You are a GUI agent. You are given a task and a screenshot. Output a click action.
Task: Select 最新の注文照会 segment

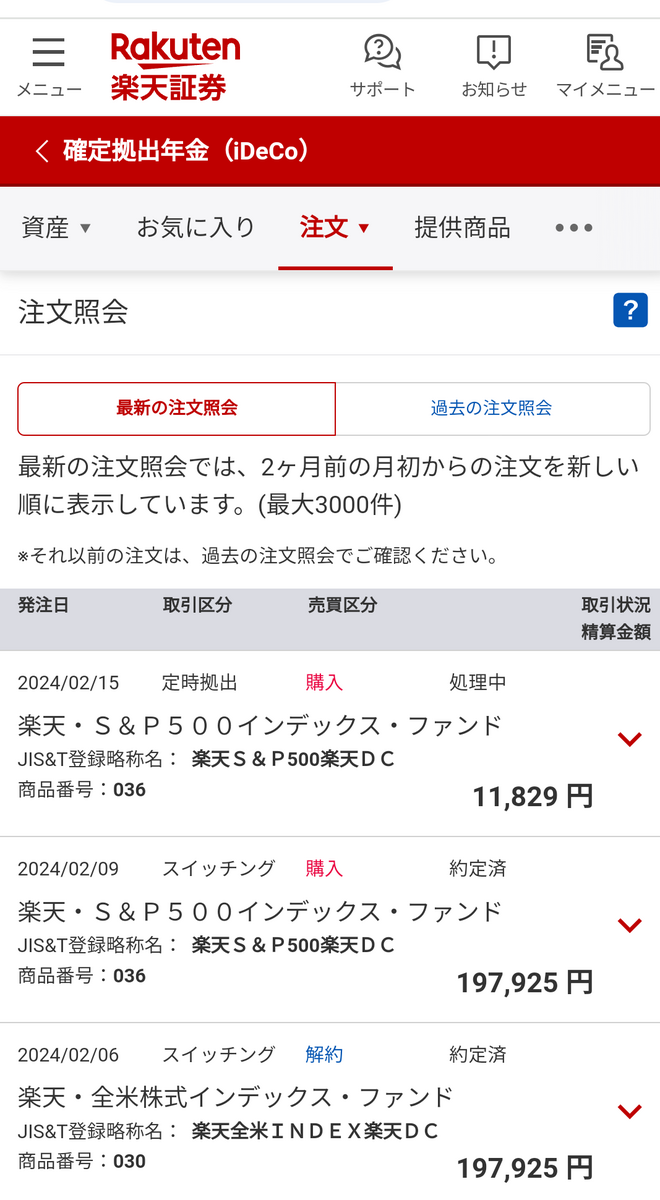pos(177,408)
